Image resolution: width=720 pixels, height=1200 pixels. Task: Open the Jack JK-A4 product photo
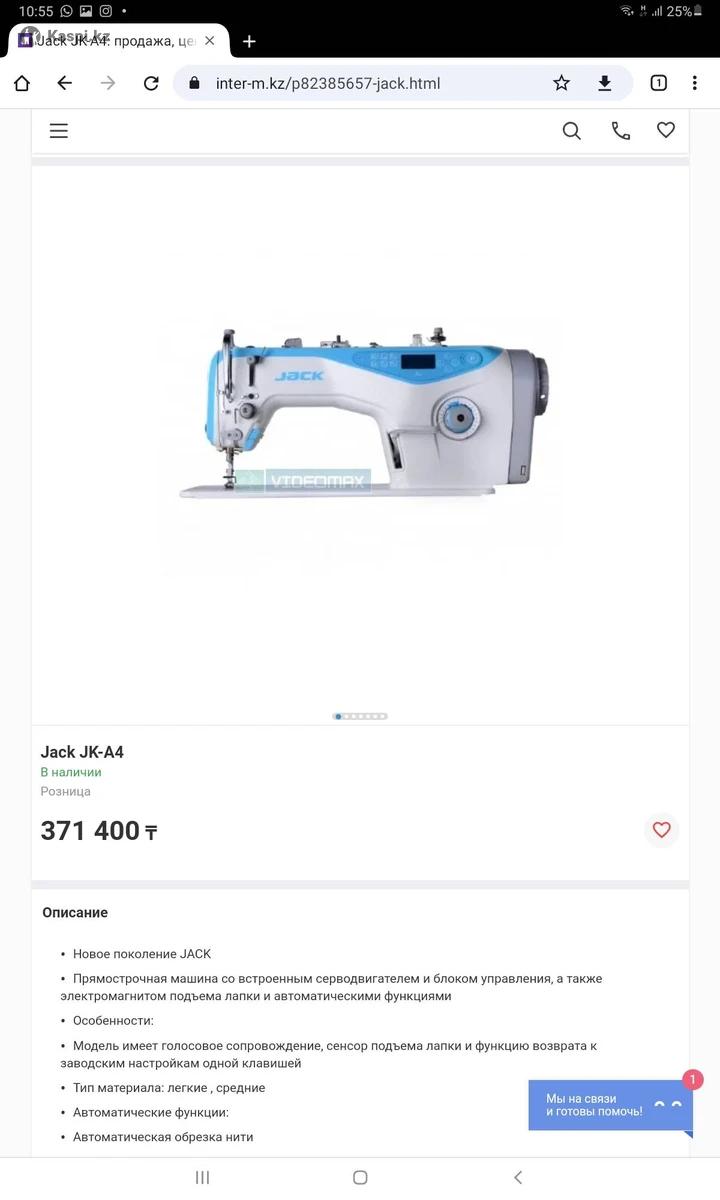pos(360,415)
